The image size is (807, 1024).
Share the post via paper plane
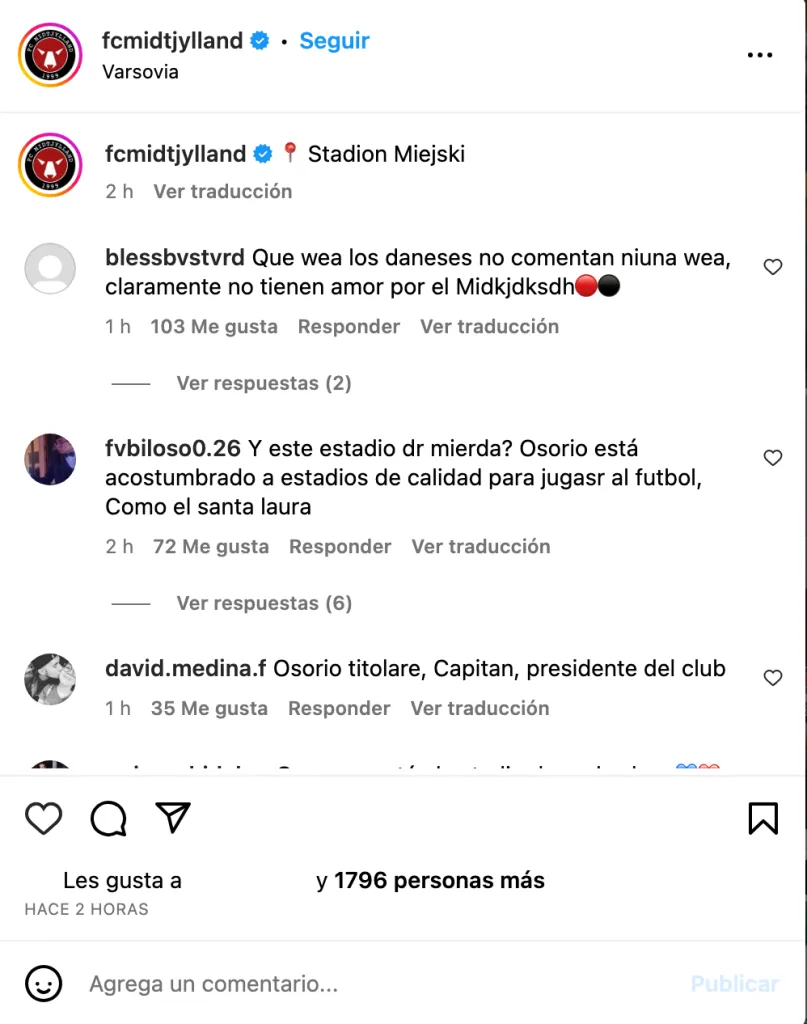173,818
